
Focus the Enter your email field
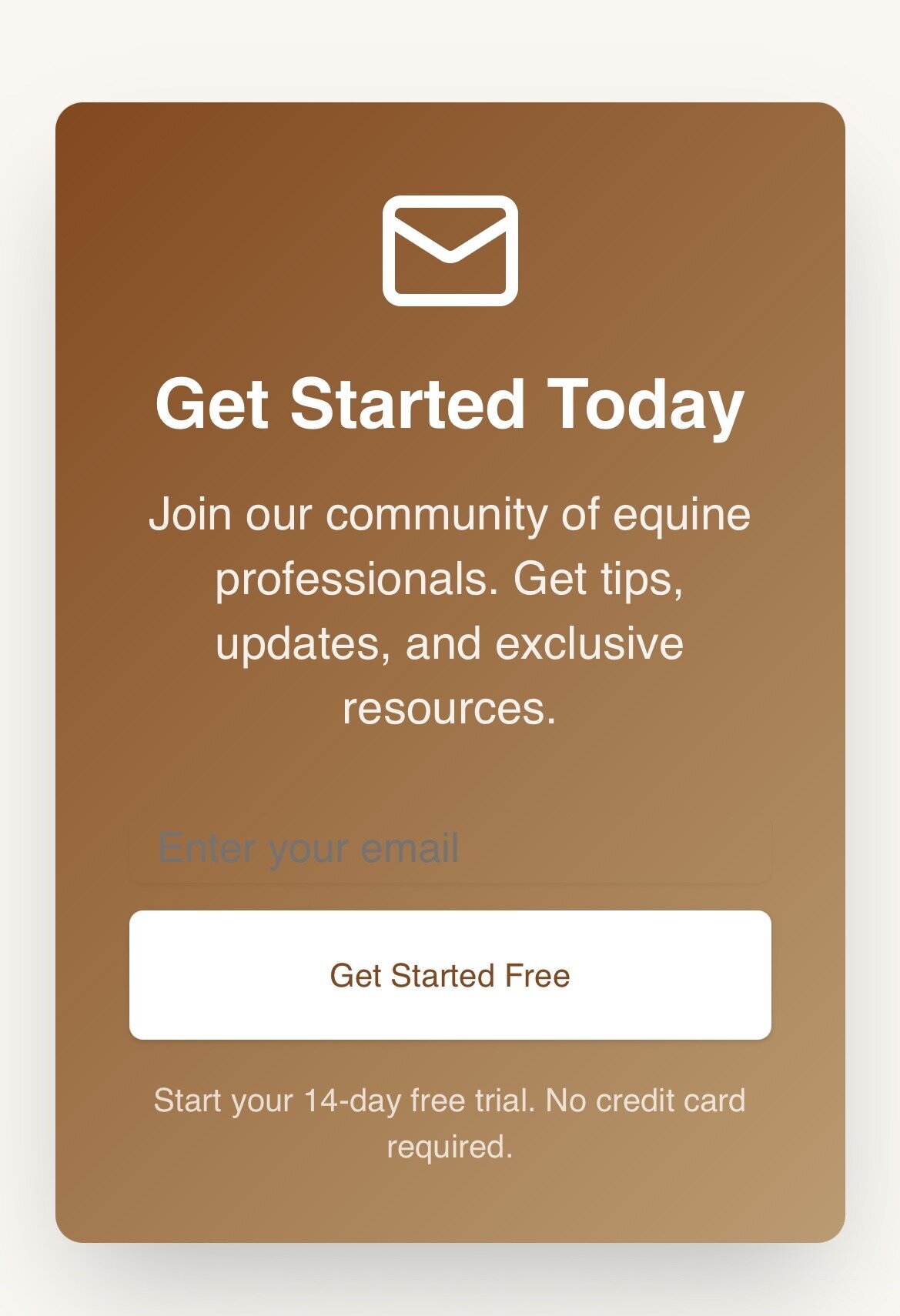[450, 849]
